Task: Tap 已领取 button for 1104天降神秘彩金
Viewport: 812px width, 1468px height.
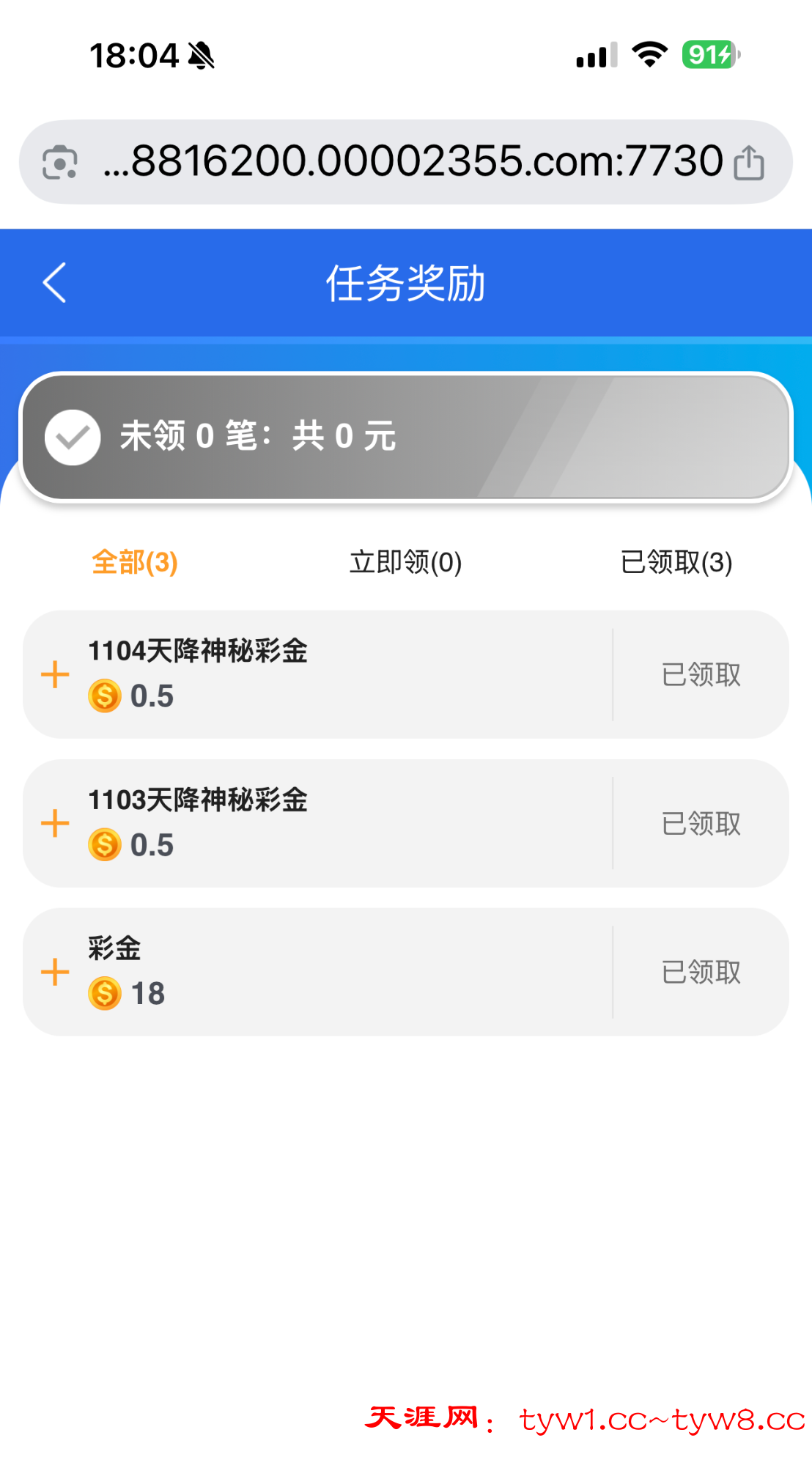Action: tap(701, 675)
